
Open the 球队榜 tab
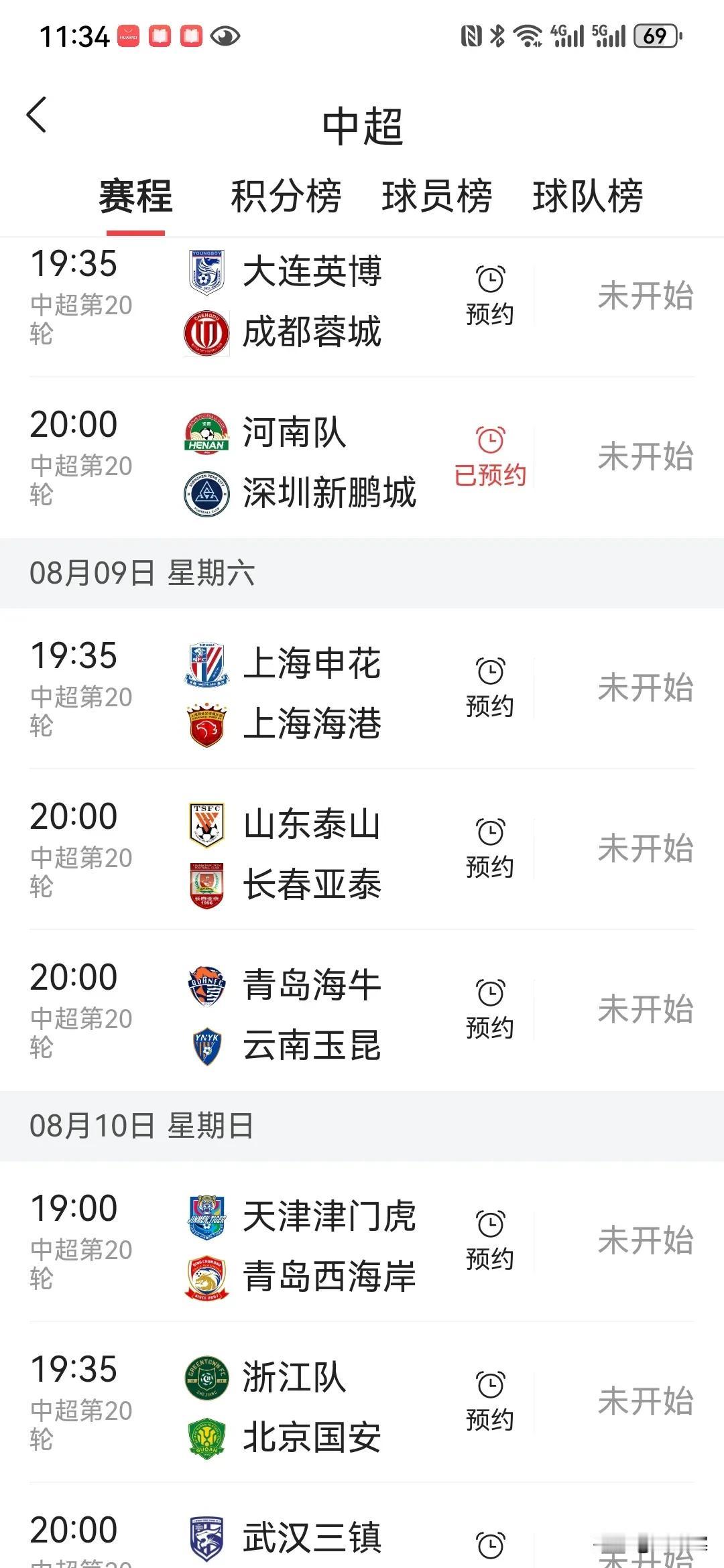point(588,196)
